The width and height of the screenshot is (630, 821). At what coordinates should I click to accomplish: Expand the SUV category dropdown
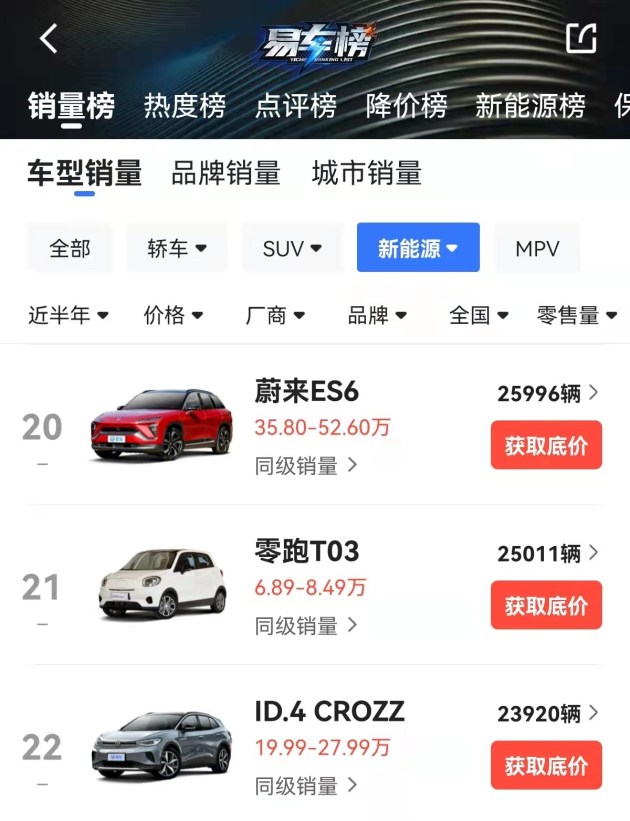292,248
